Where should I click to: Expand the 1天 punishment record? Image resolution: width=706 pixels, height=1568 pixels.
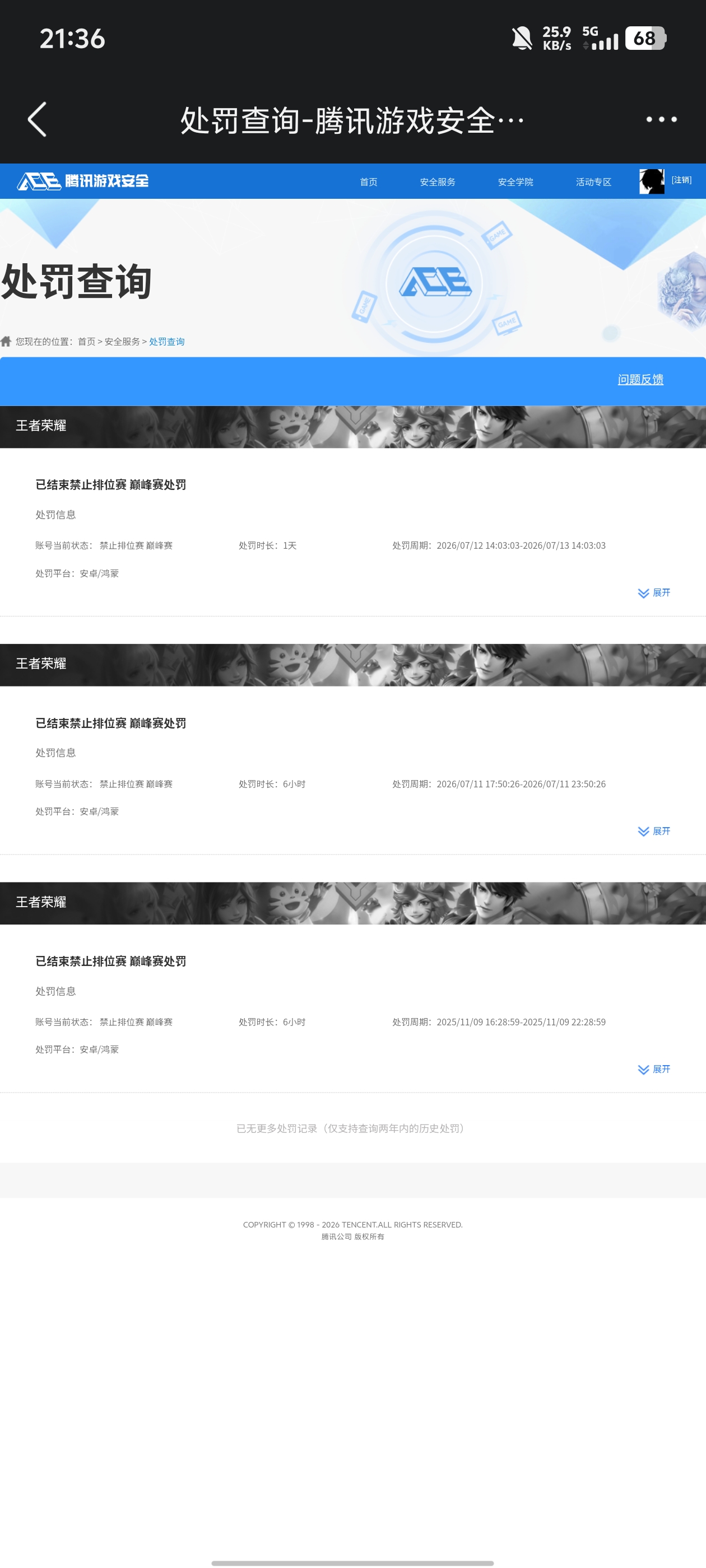(x=654, y=593)
